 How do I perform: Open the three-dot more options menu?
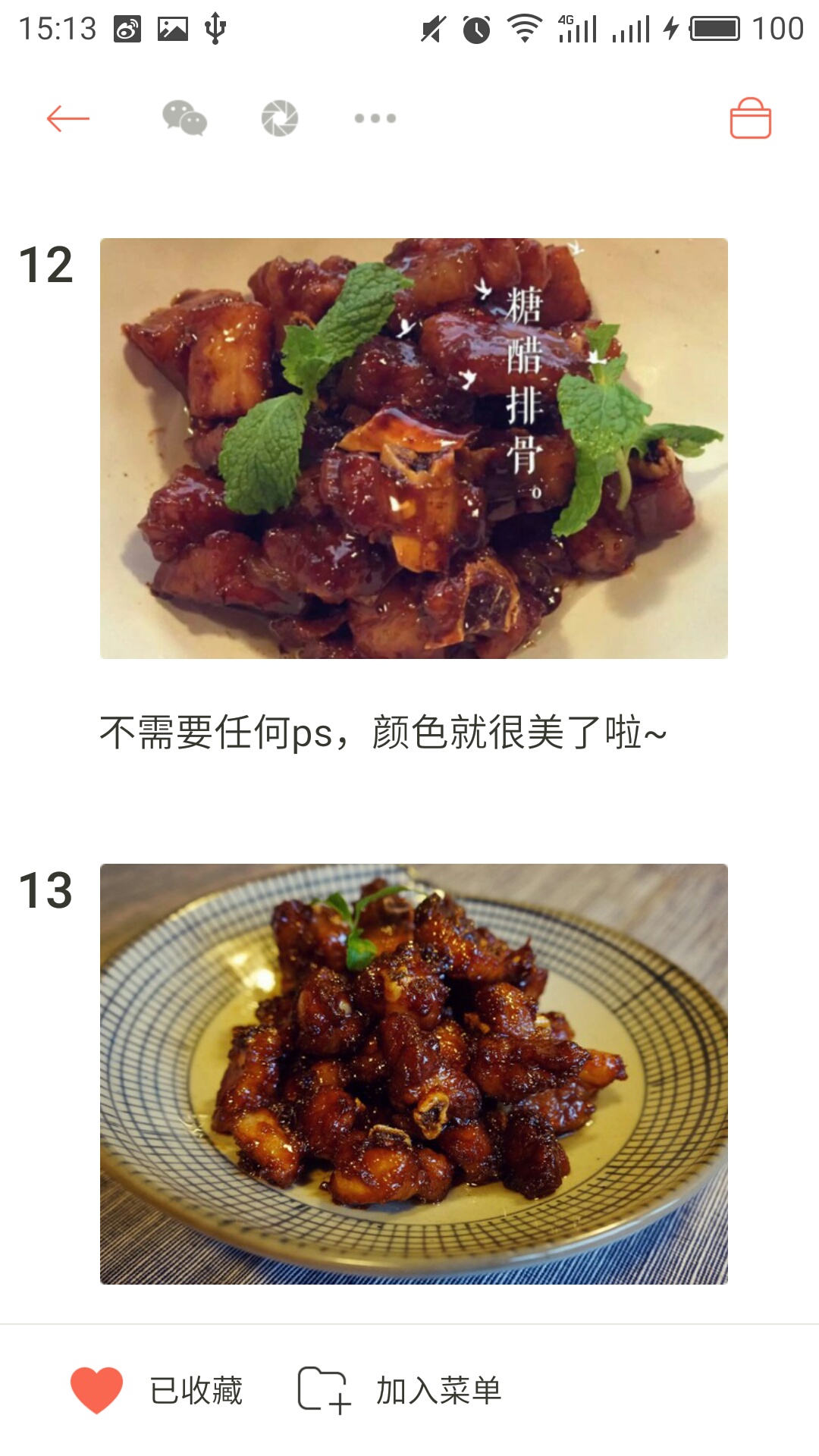[375, 118]
